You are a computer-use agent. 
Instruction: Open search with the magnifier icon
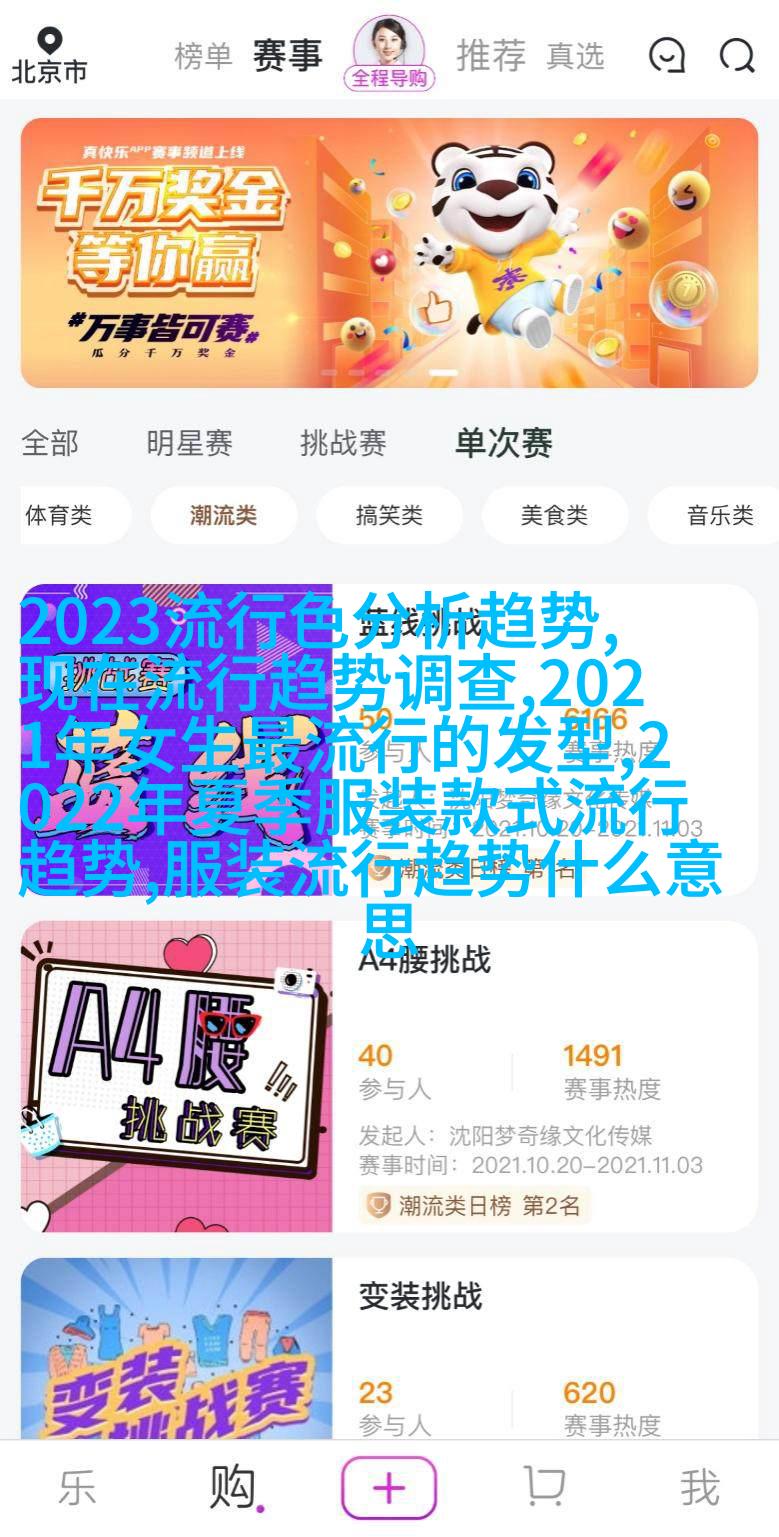[736, 56]
